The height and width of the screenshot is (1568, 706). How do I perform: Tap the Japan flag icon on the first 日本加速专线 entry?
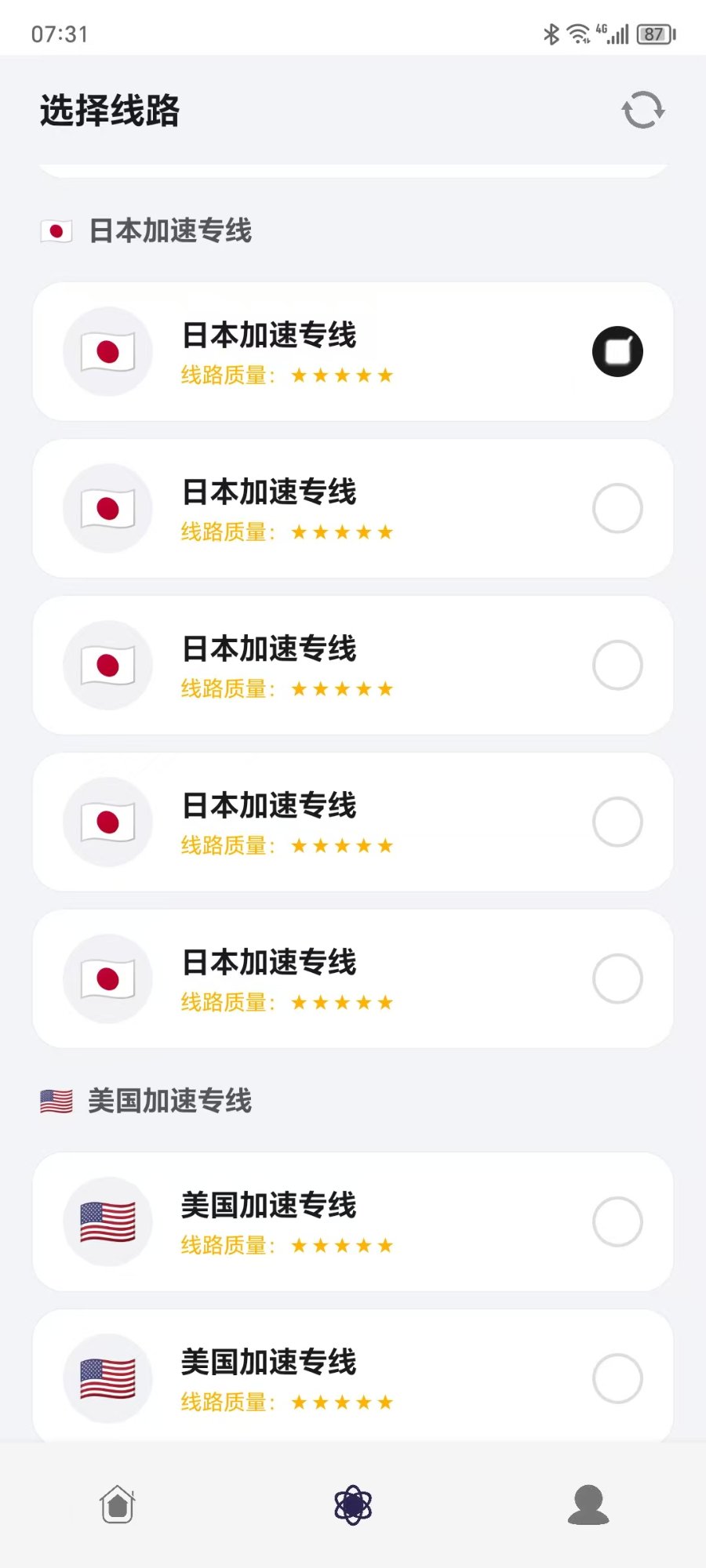[108, 350]
